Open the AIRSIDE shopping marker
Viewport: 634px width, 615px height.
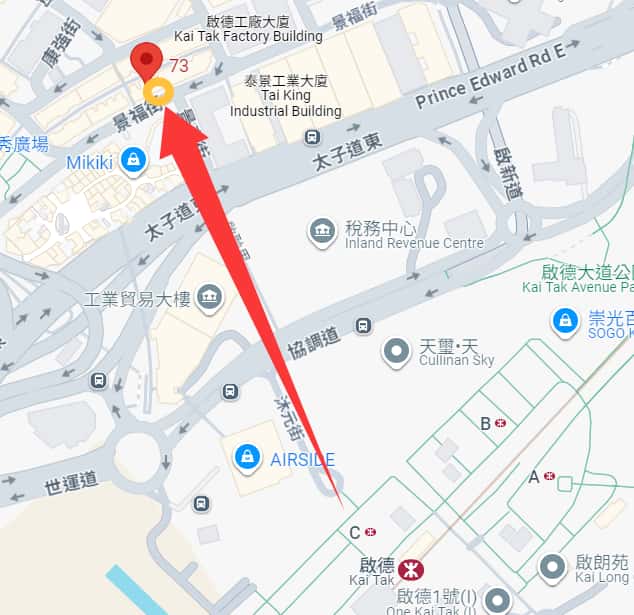click(x=246, y=458)
